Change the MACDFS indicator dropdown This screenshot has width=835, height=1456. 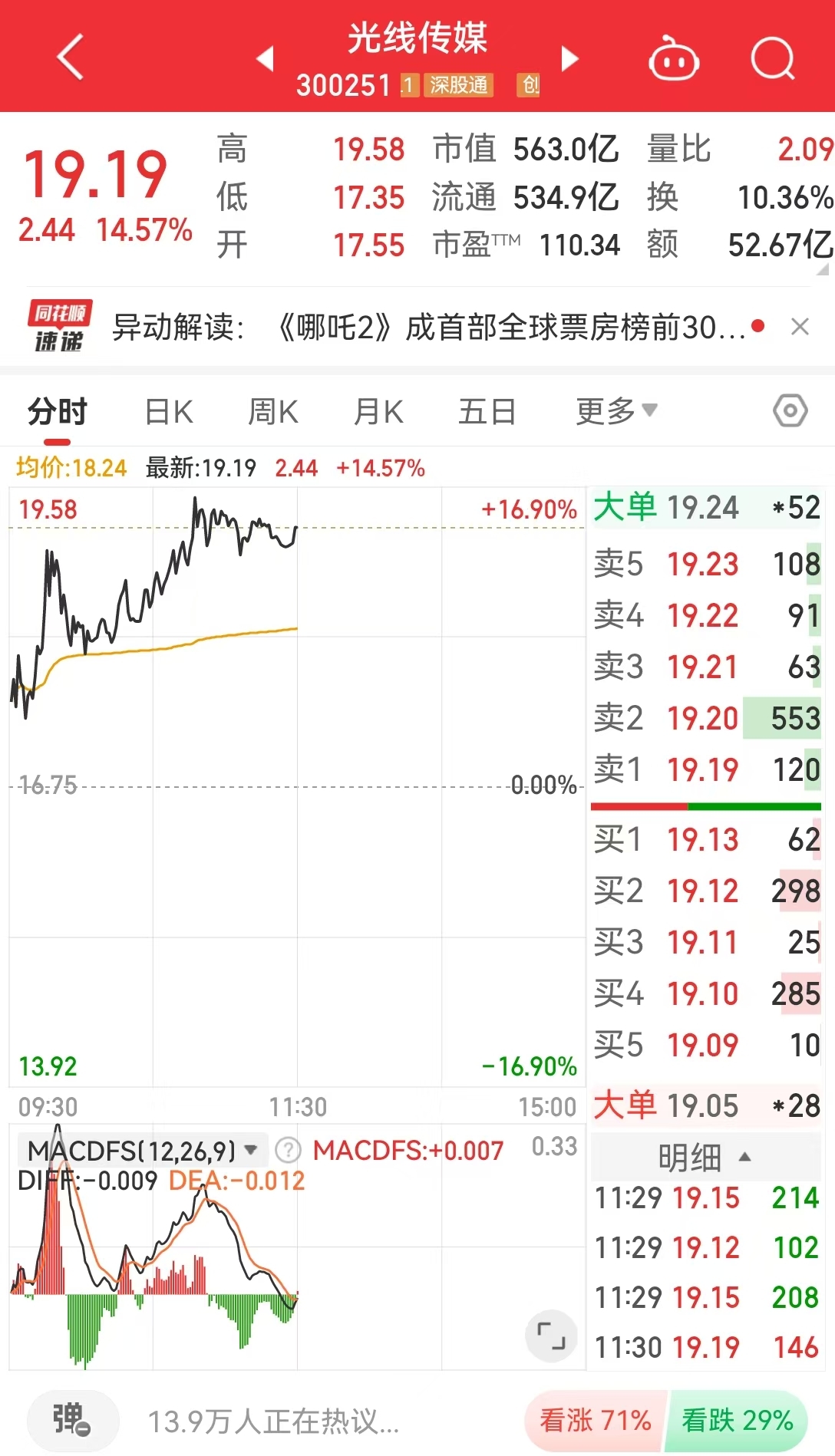[142, 1150]
